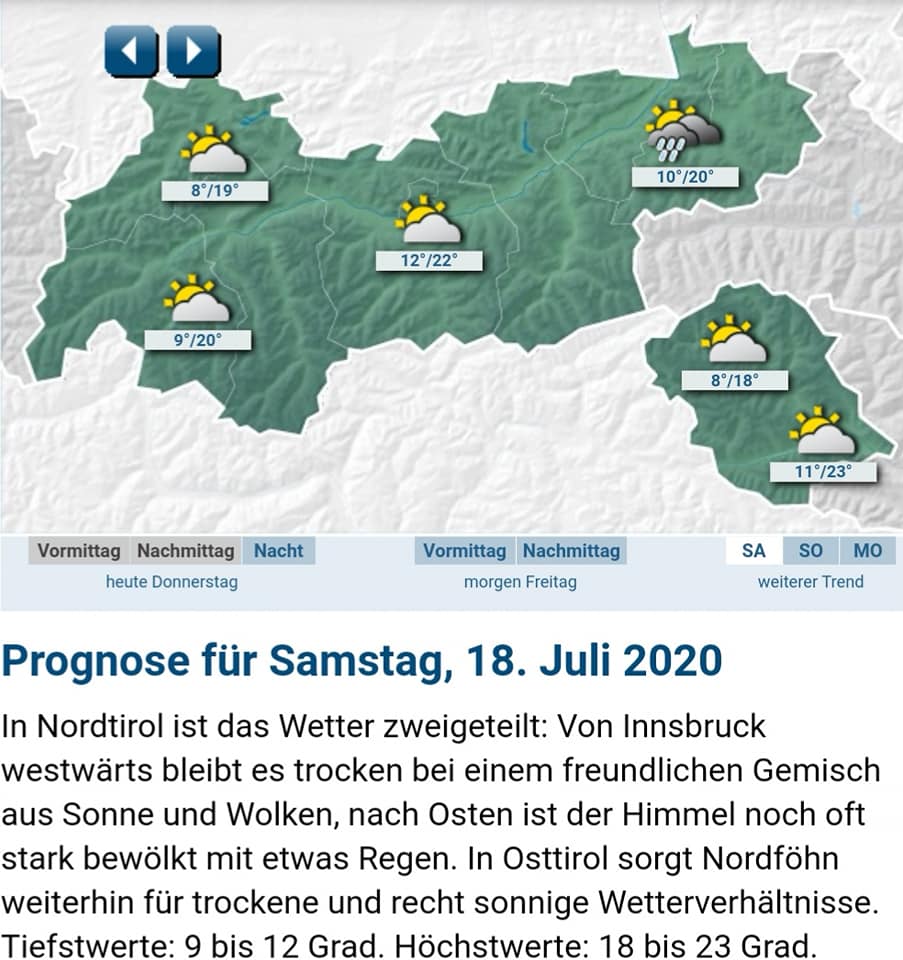Switch to the SO trend tab
This screenshot has height=960, width=903.
[811, 550]
